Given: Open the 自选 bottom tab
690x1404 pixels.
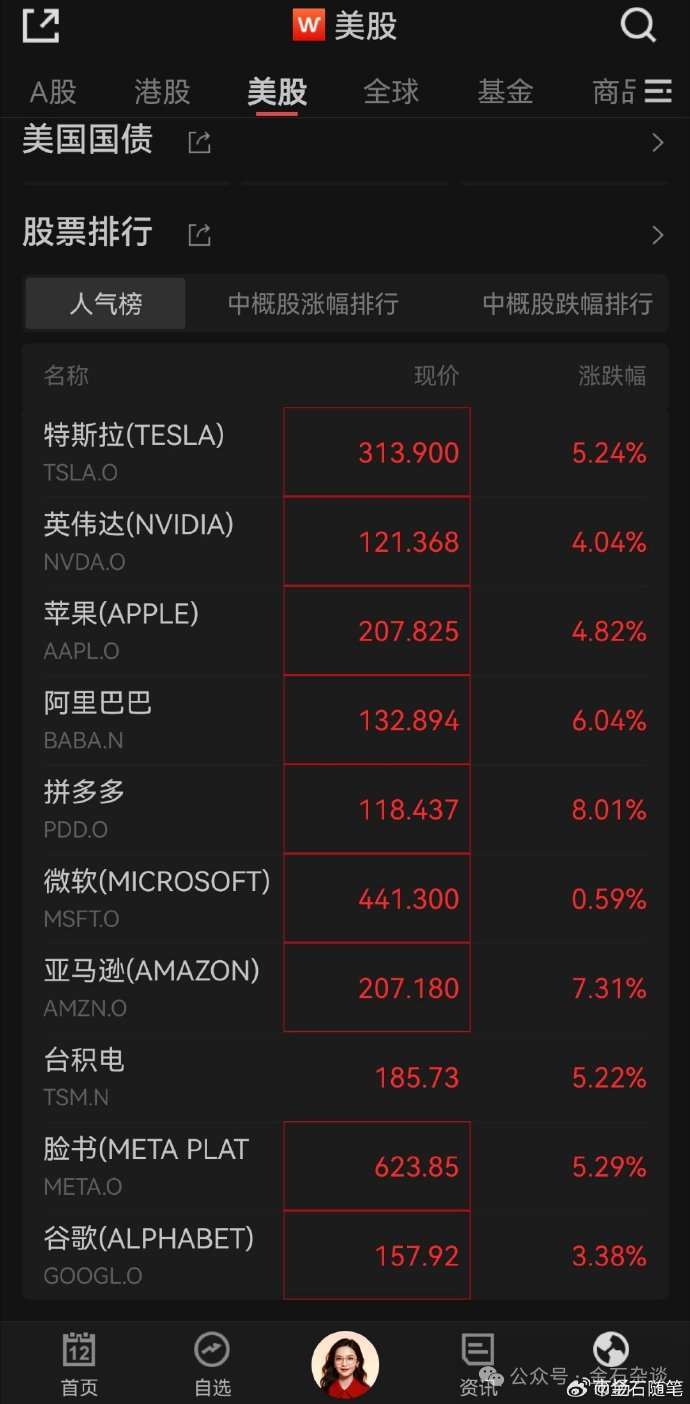Looking at the screenshot, I should click(212, 1365).
